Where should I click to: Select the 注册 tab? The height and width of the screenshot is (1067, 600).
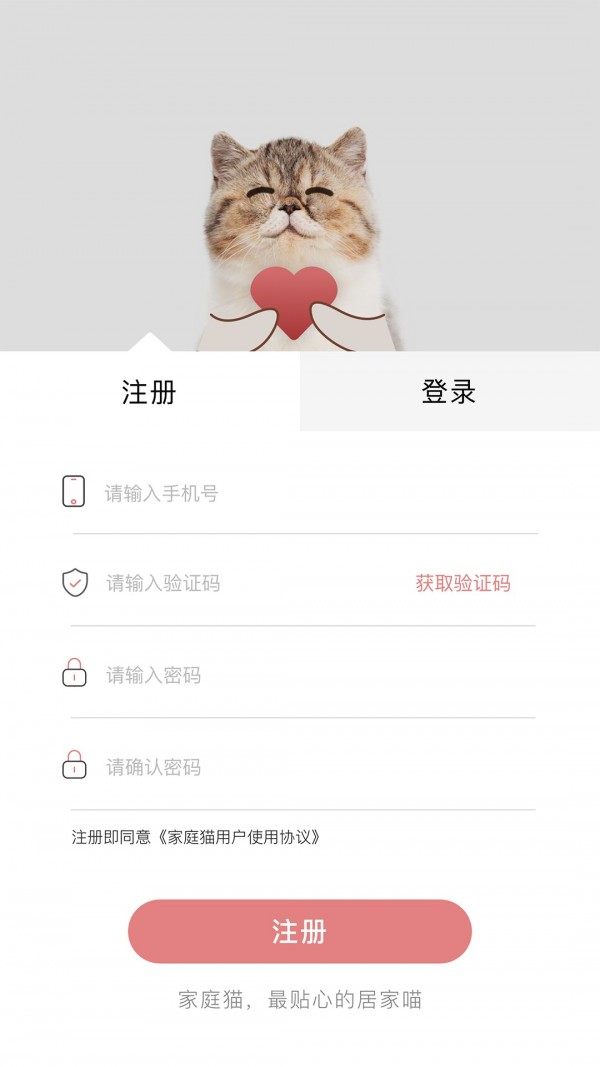coord(149,392)
